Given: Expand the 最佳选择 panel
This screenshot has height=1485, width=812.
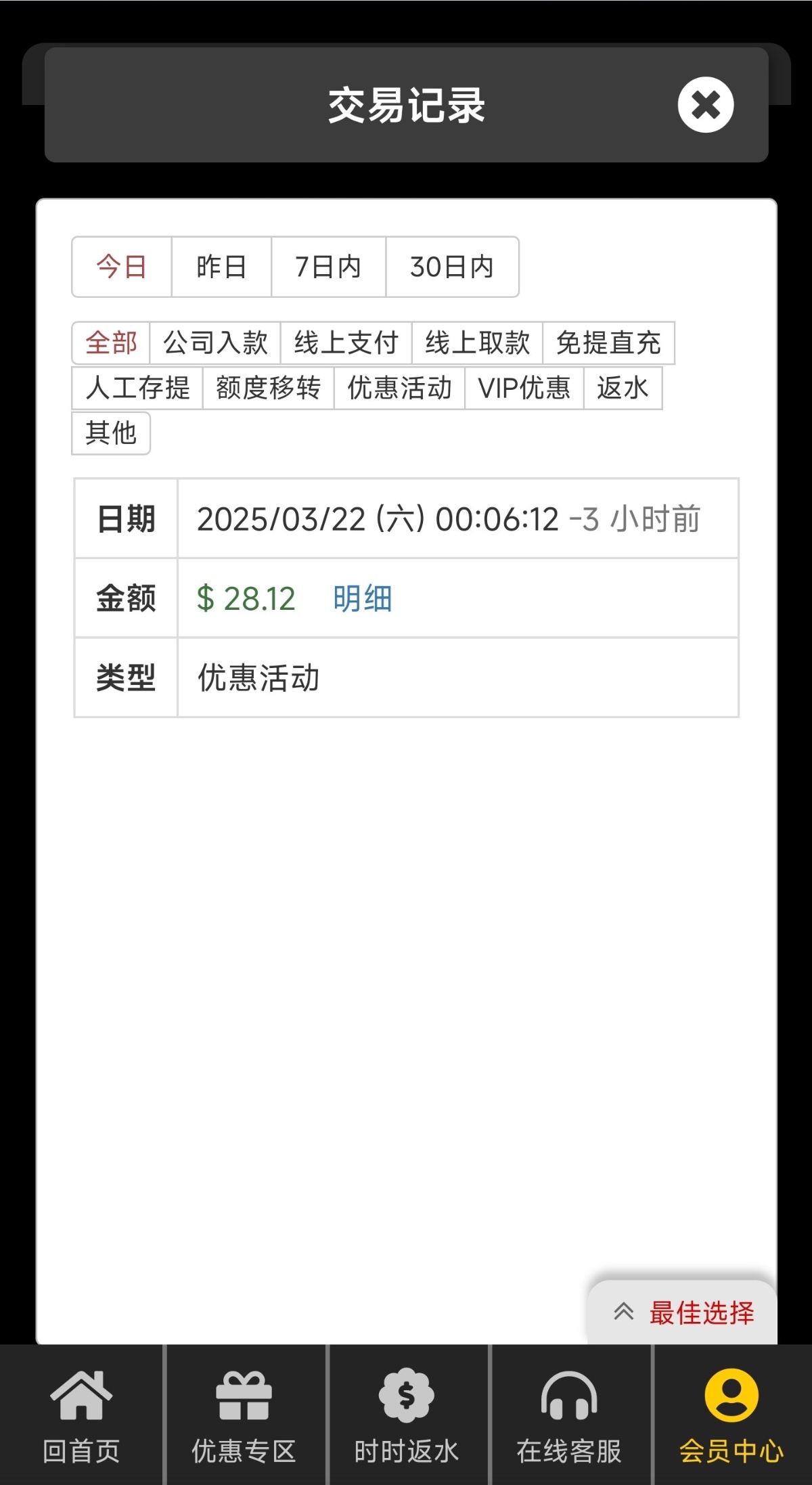Looking at the screenshot, I should point(683,1312).
